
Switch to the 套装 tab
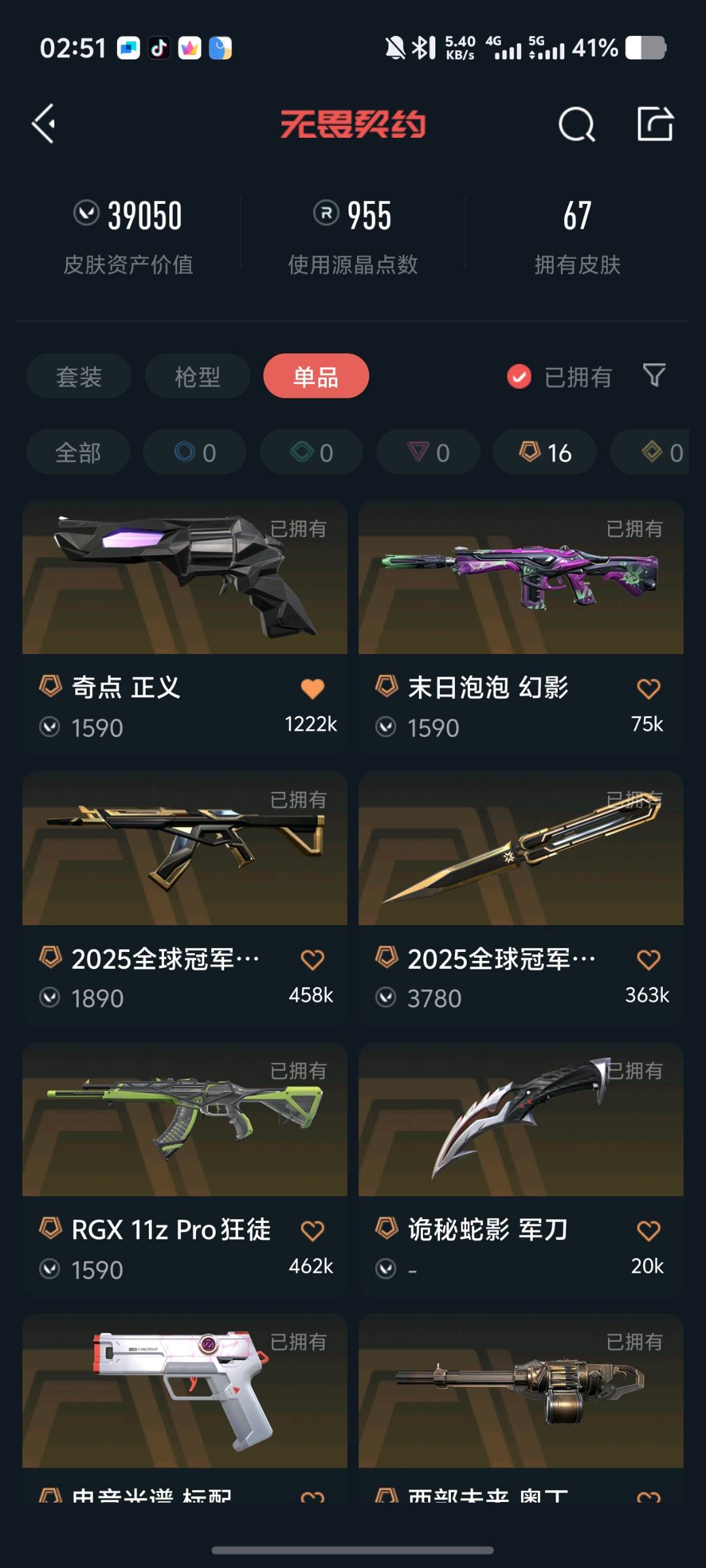[79, 376]
